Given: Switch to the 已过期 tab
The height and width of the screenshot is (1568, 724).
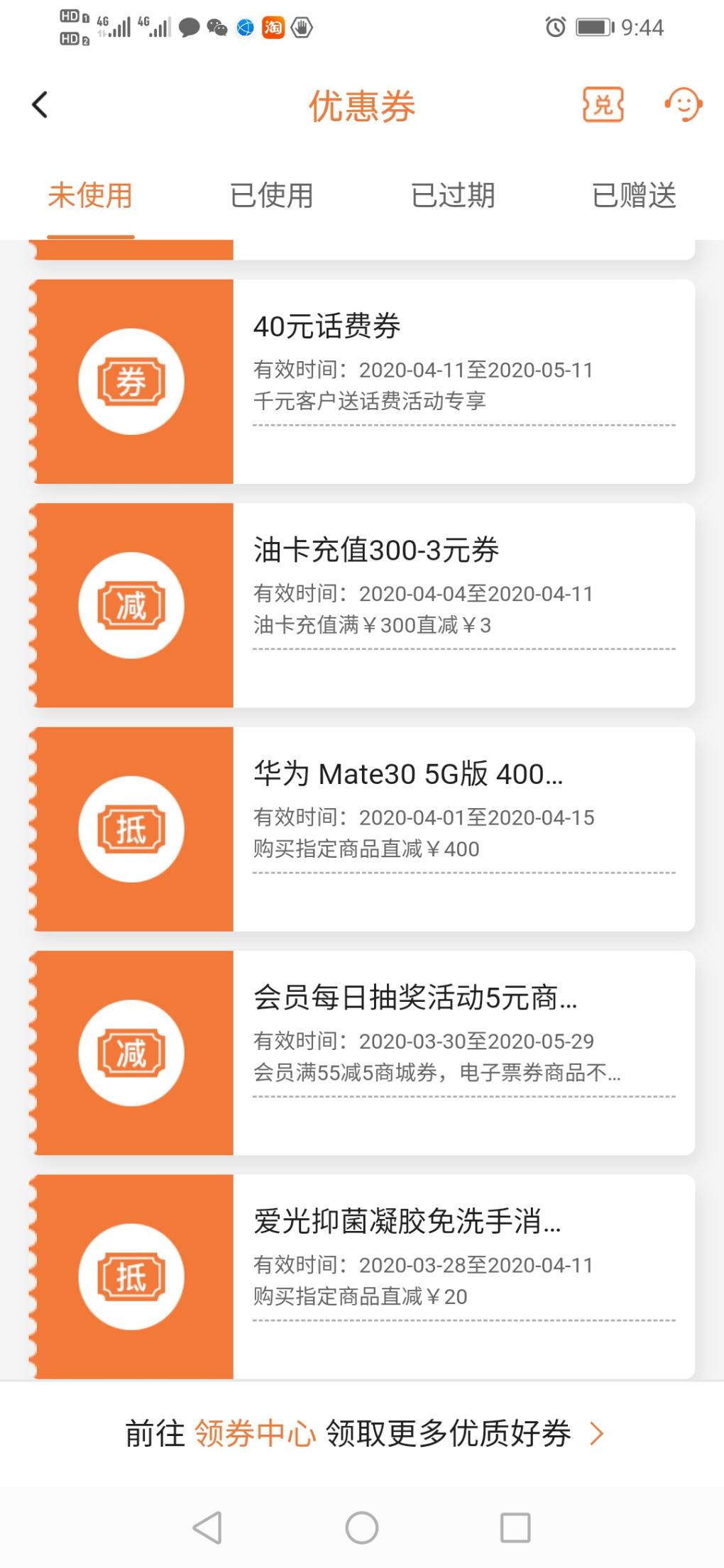Looking at the screenshot, I should pyautogui.click(x=453, y=195).
